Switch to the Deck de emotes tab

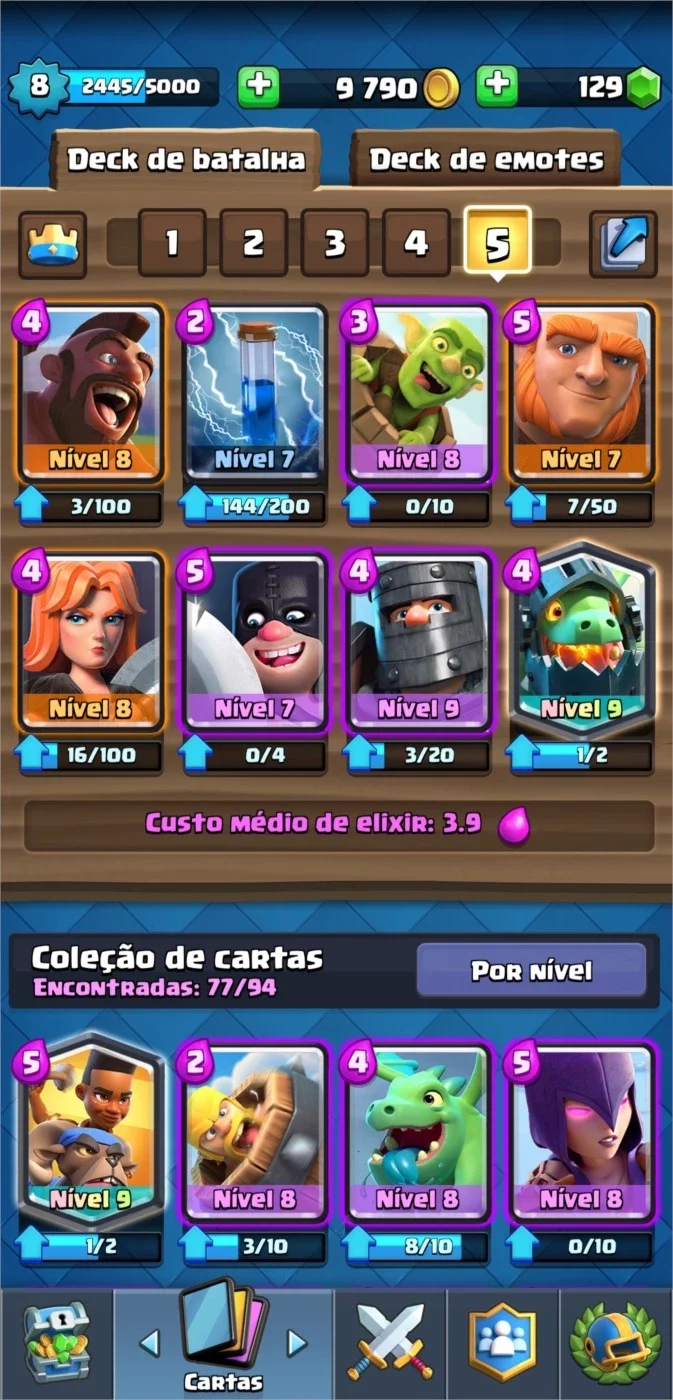[487, 159]
